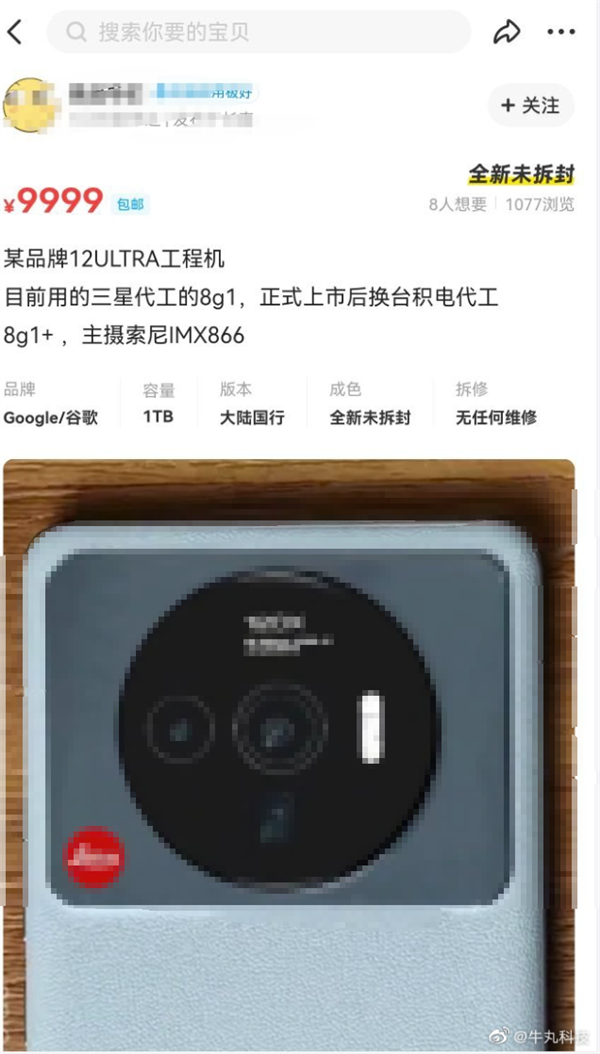Share this listing

[x=507, y=32]
